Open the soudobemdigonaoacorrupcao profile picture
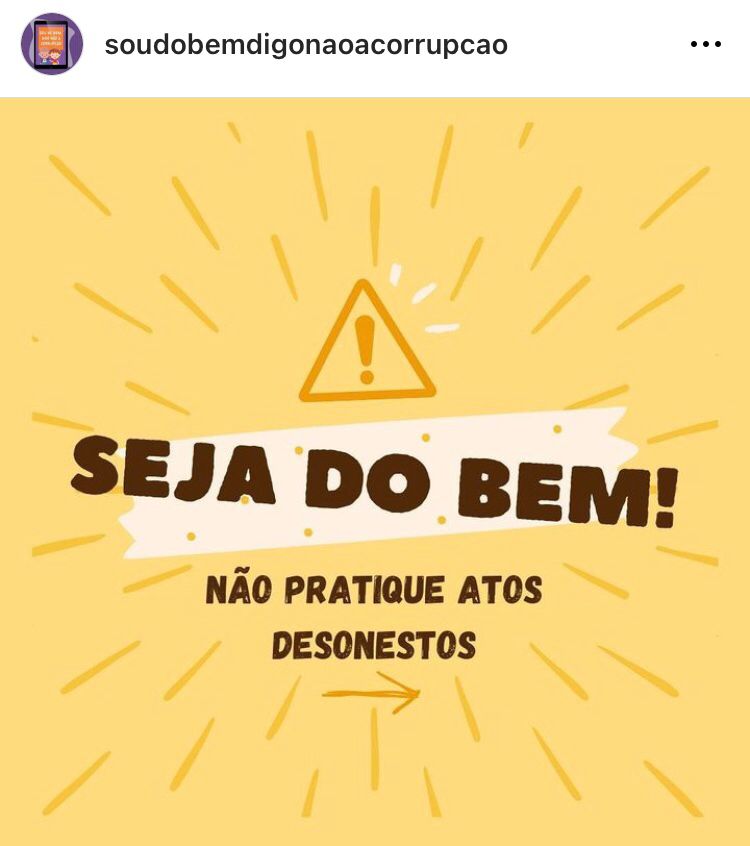 tap(51, 45)
